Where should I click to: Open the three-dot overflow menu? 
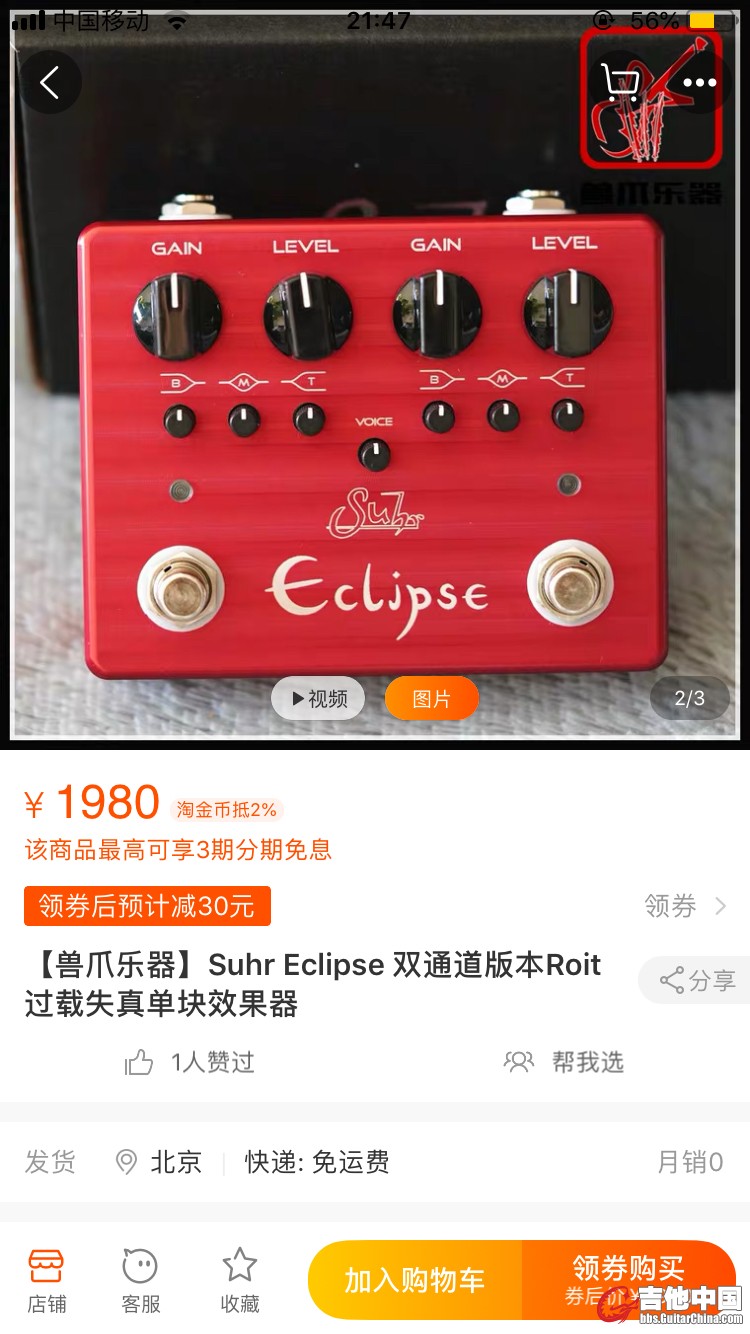(x=699, y=82)
